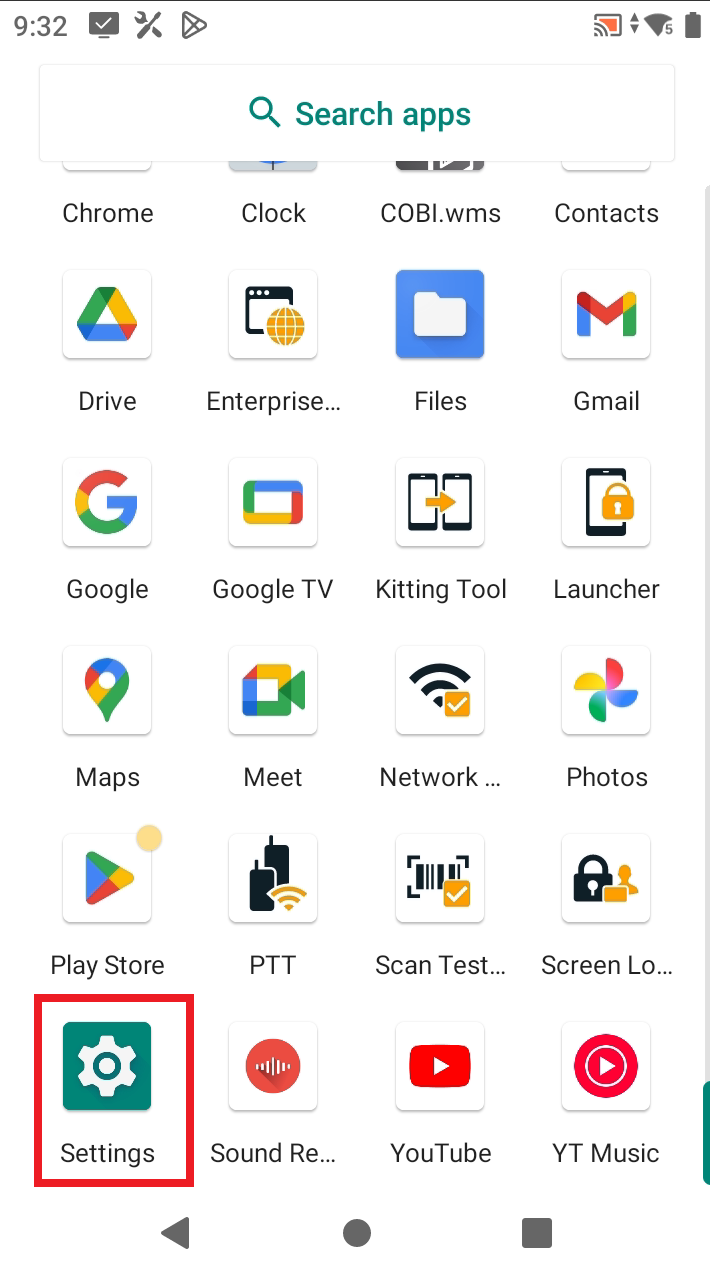710x1274 pixels.
Task: Go to the home screen
Action: coord(357,1233)
